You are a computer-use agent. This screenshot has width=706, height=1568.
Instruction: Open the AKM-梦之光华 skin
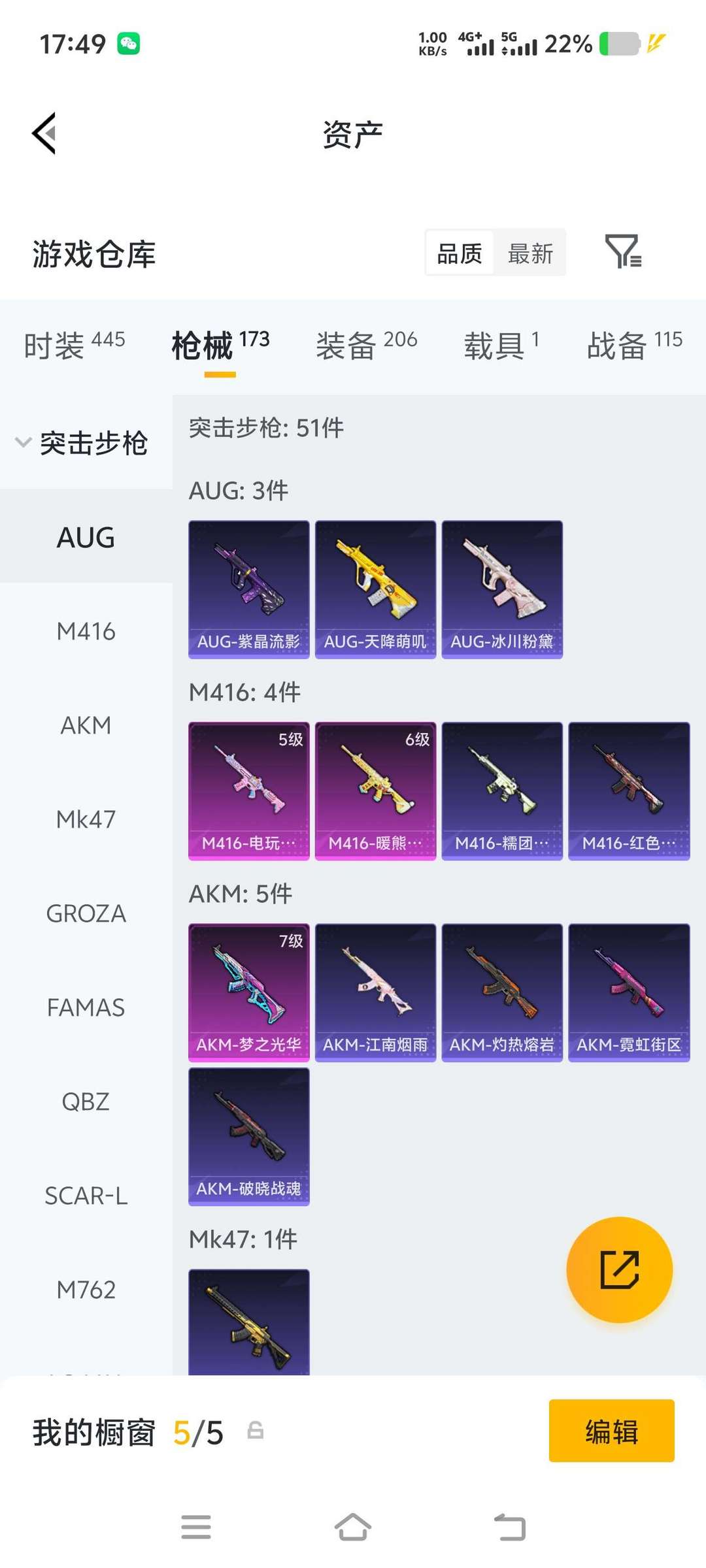249,992
